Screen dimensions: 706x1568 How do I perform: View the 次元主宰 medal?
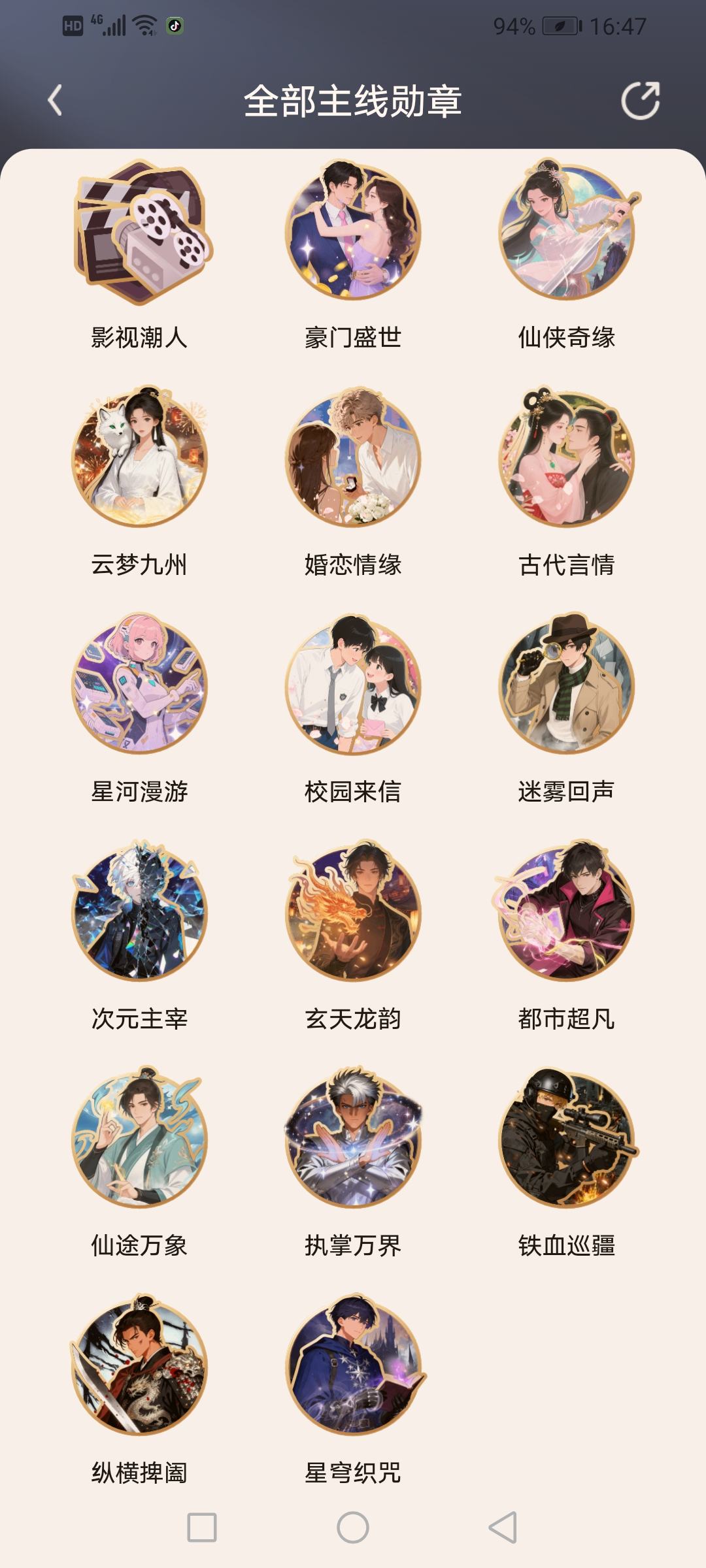click(139, 912)
